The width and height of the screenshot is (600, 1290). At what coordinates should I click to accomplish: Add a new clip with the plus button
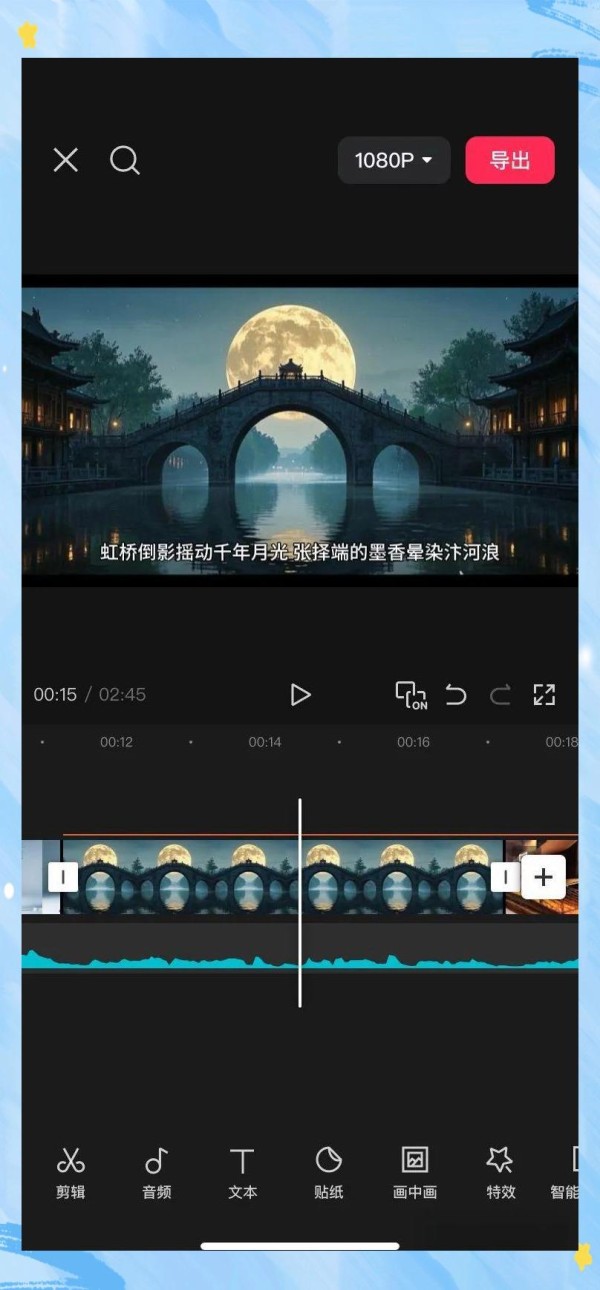543,877
